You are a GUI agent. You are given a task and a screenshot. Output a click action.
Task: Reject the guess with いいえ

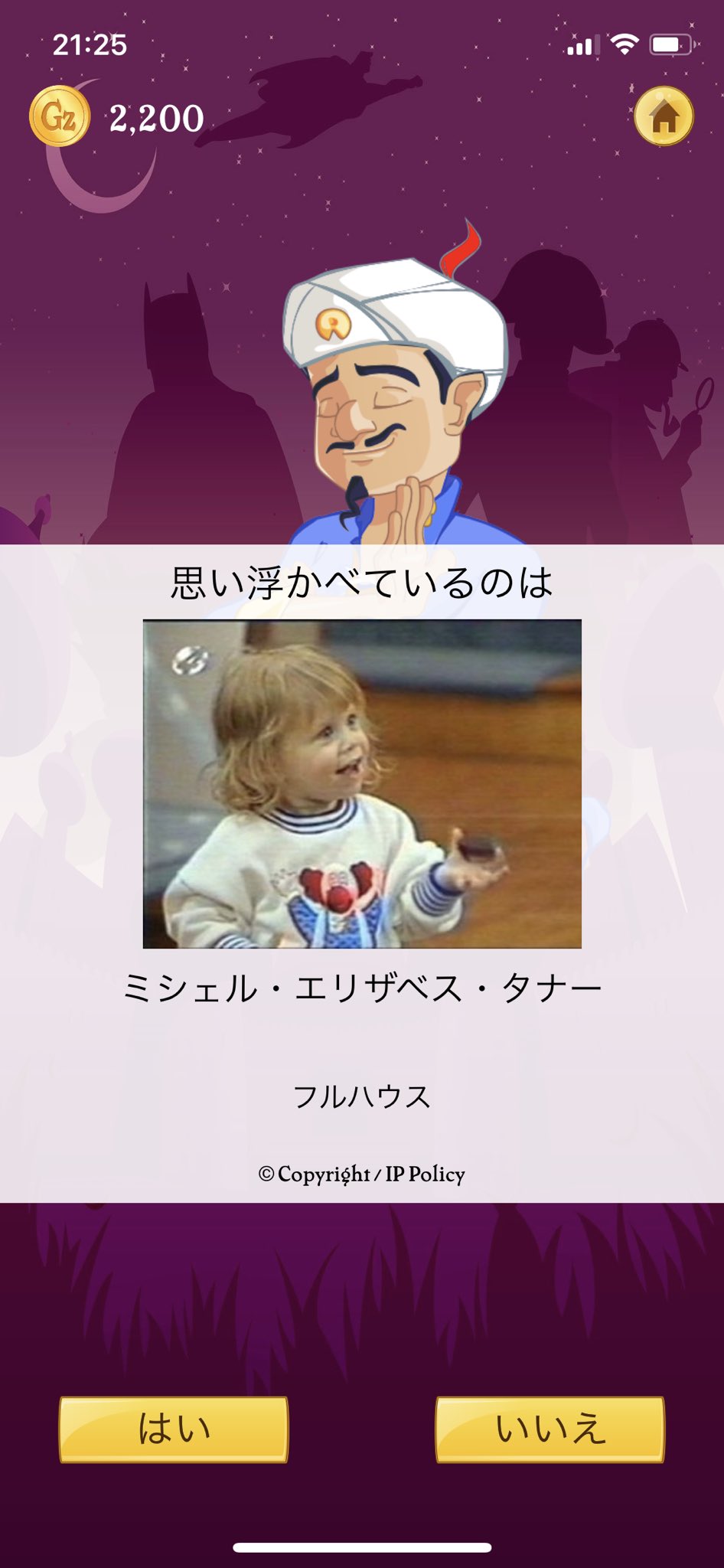point(550,1429)
